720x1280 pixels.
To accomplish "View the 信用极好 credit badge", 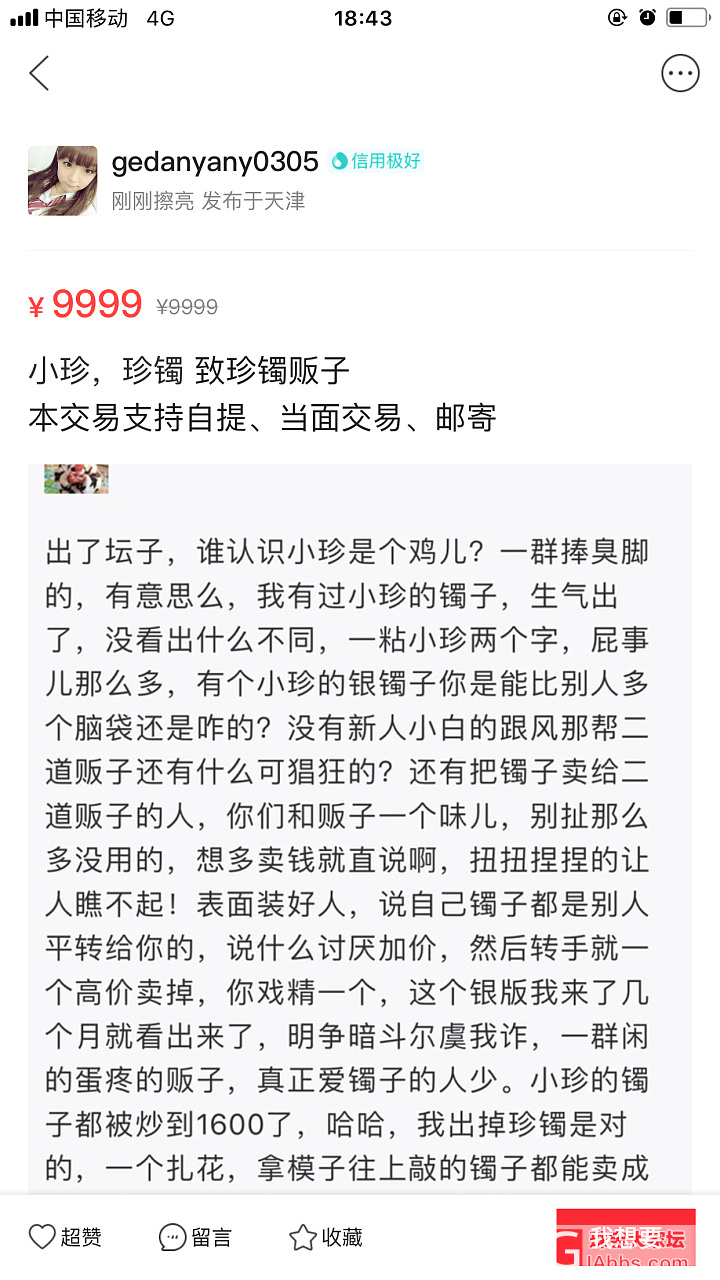I will click(377, 161).
